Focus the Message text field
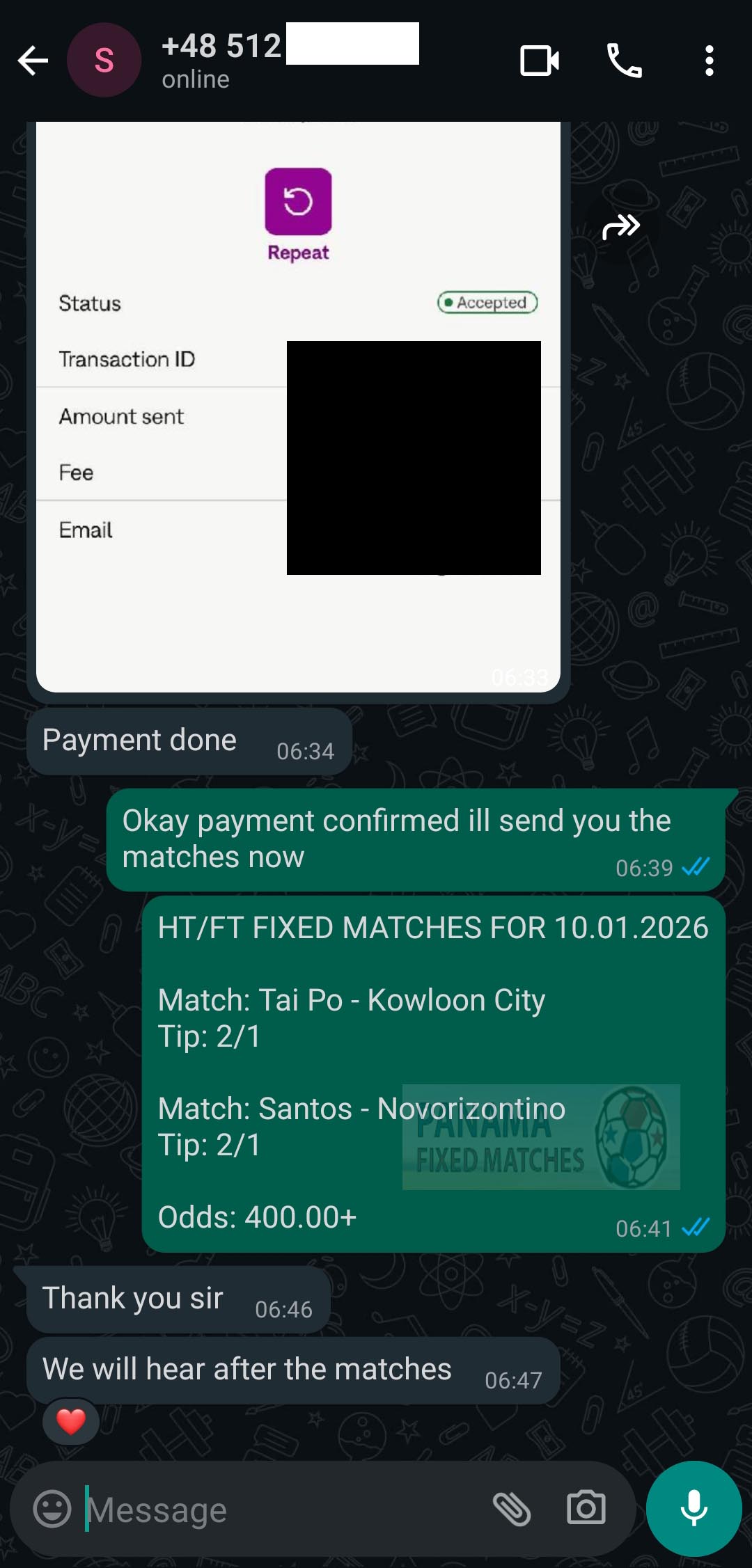This screenshot has height=1568, width=752. click(x=279, y=1509)
